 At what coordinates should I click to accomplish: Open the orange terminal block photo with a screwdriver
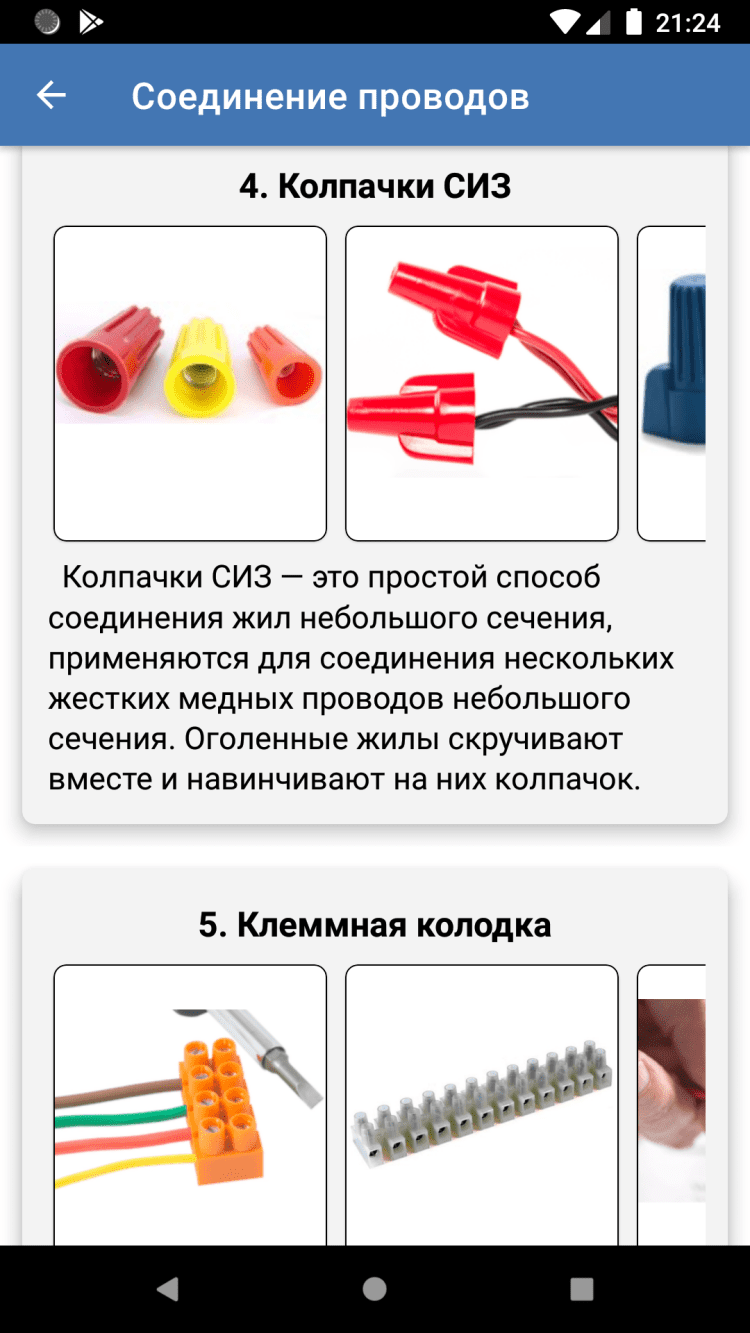[x=190, y=1105]
